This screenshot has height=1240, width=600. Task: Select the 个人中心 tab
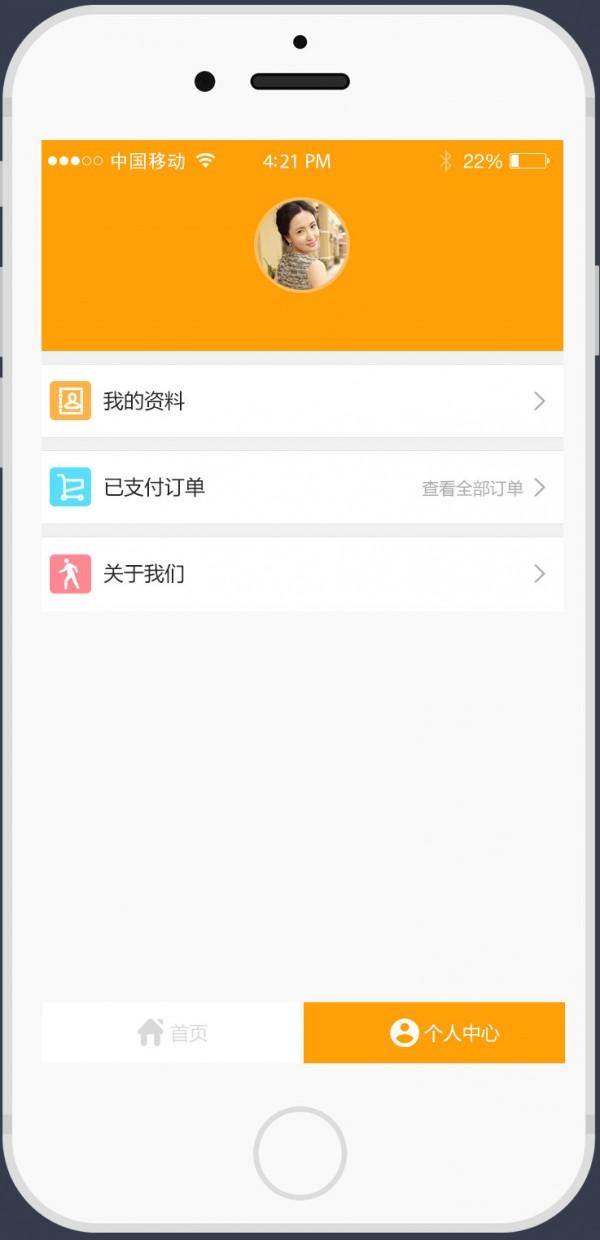(434, 1033)
